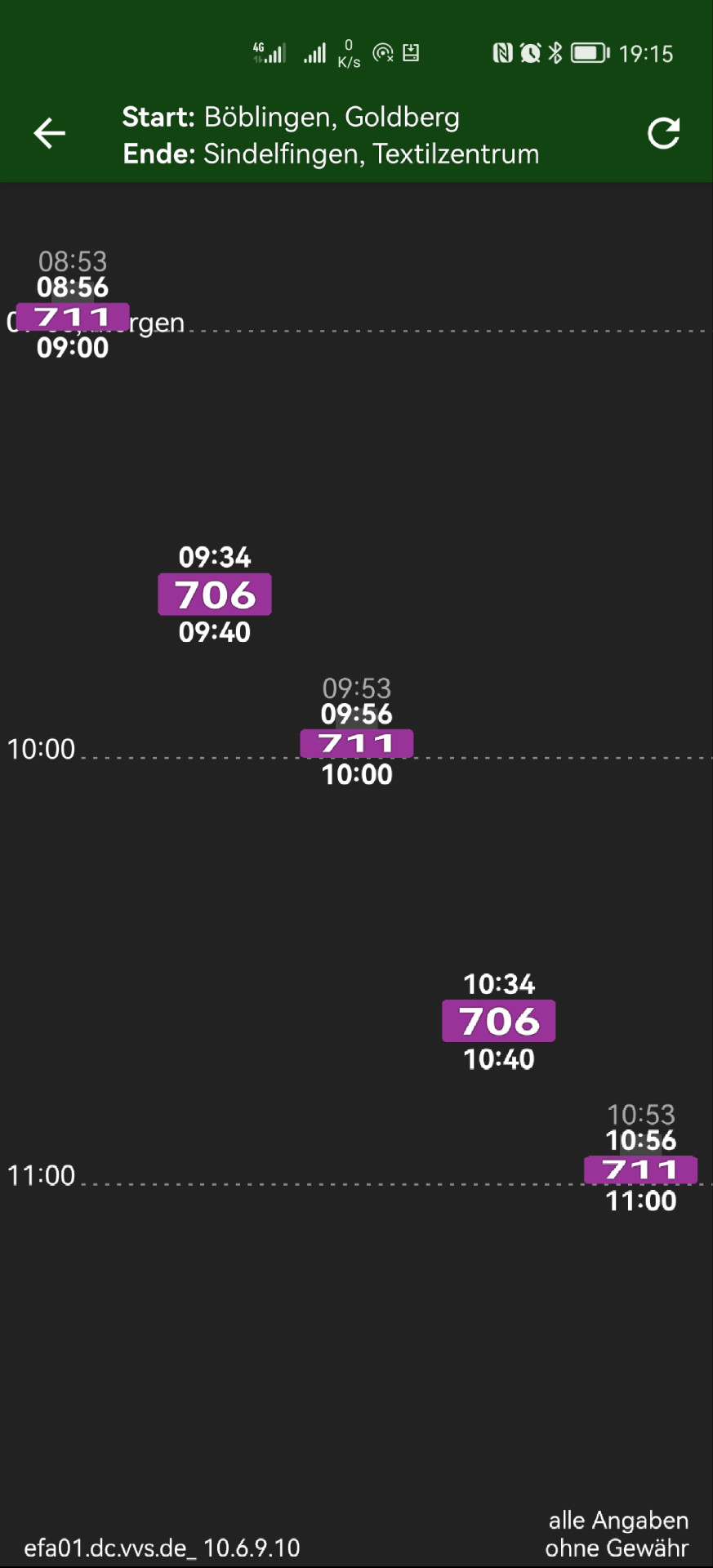Image resolution: width=713 pixels, height=1568 pixels.
Task: Choose the 711 trip departing 08:56
Action: point(73,317)
